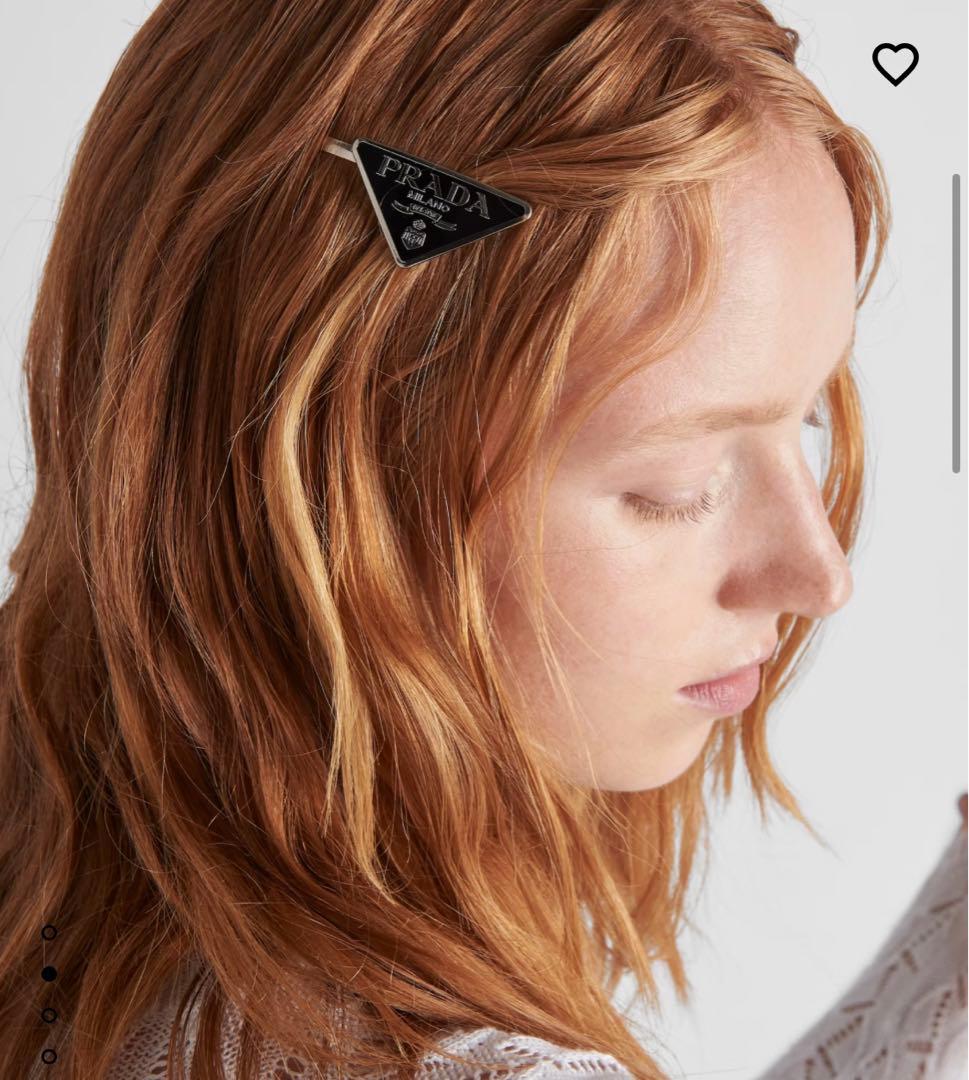Screen dimensions: 969x1080
Task: Select the fourth image indicator dot
Action: (x=49, y=1056)
